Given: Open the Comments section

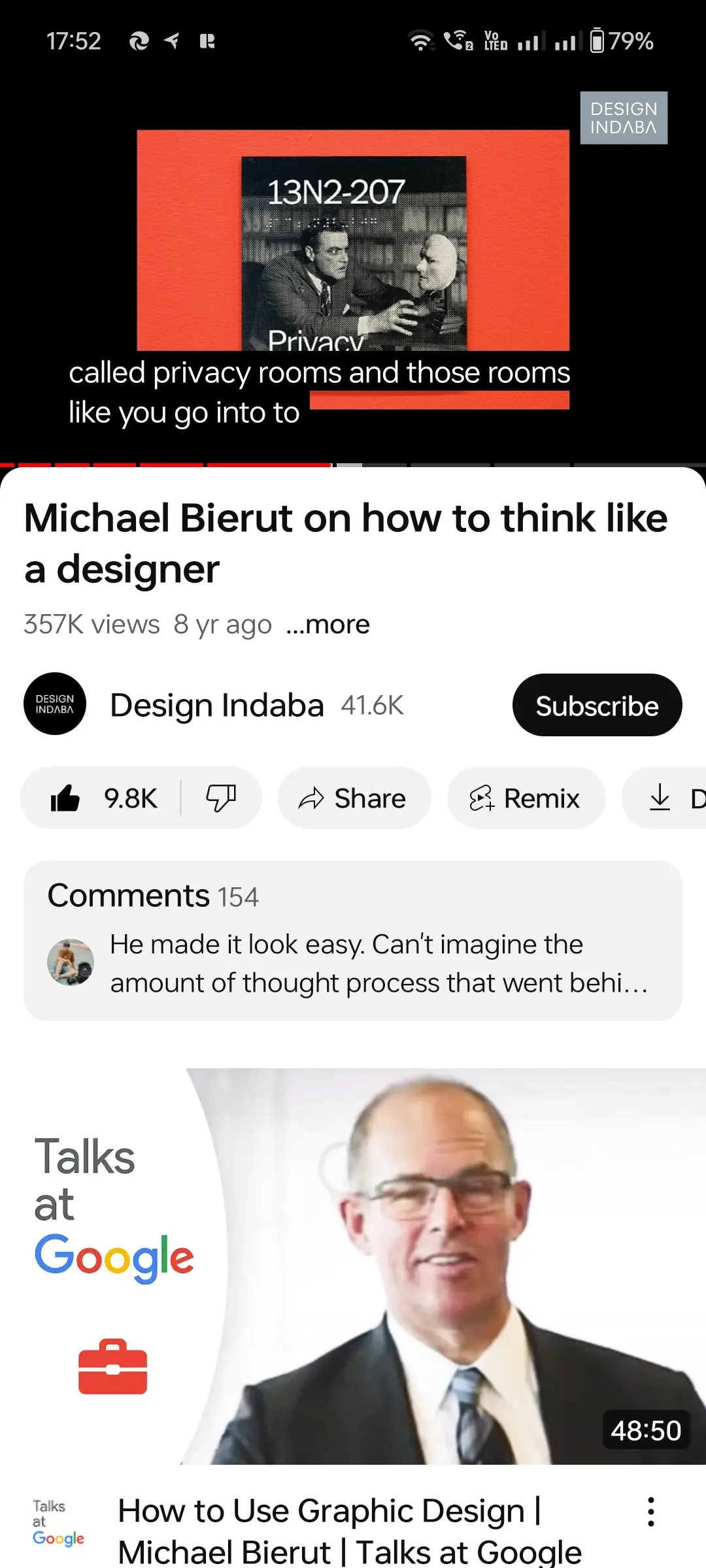Looking at the screenshot, I should coord(352,940).
